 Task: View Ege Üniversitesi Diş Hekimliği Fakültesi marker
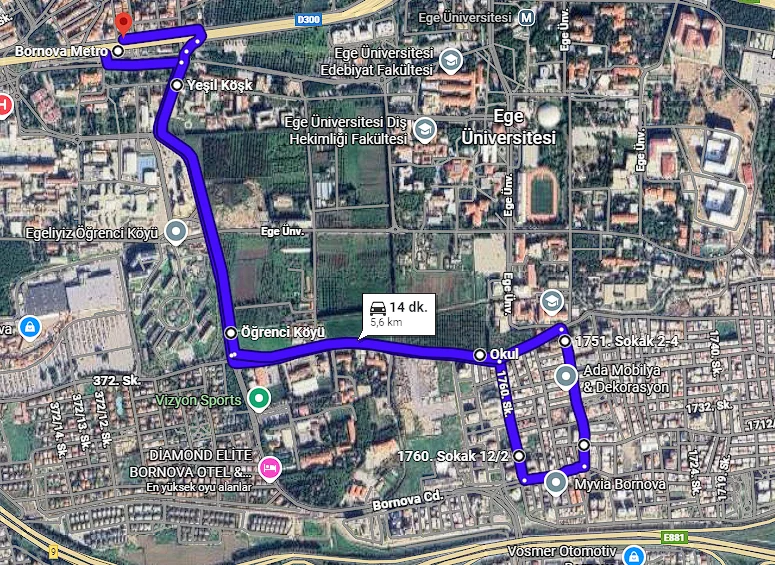pos(425,130)
